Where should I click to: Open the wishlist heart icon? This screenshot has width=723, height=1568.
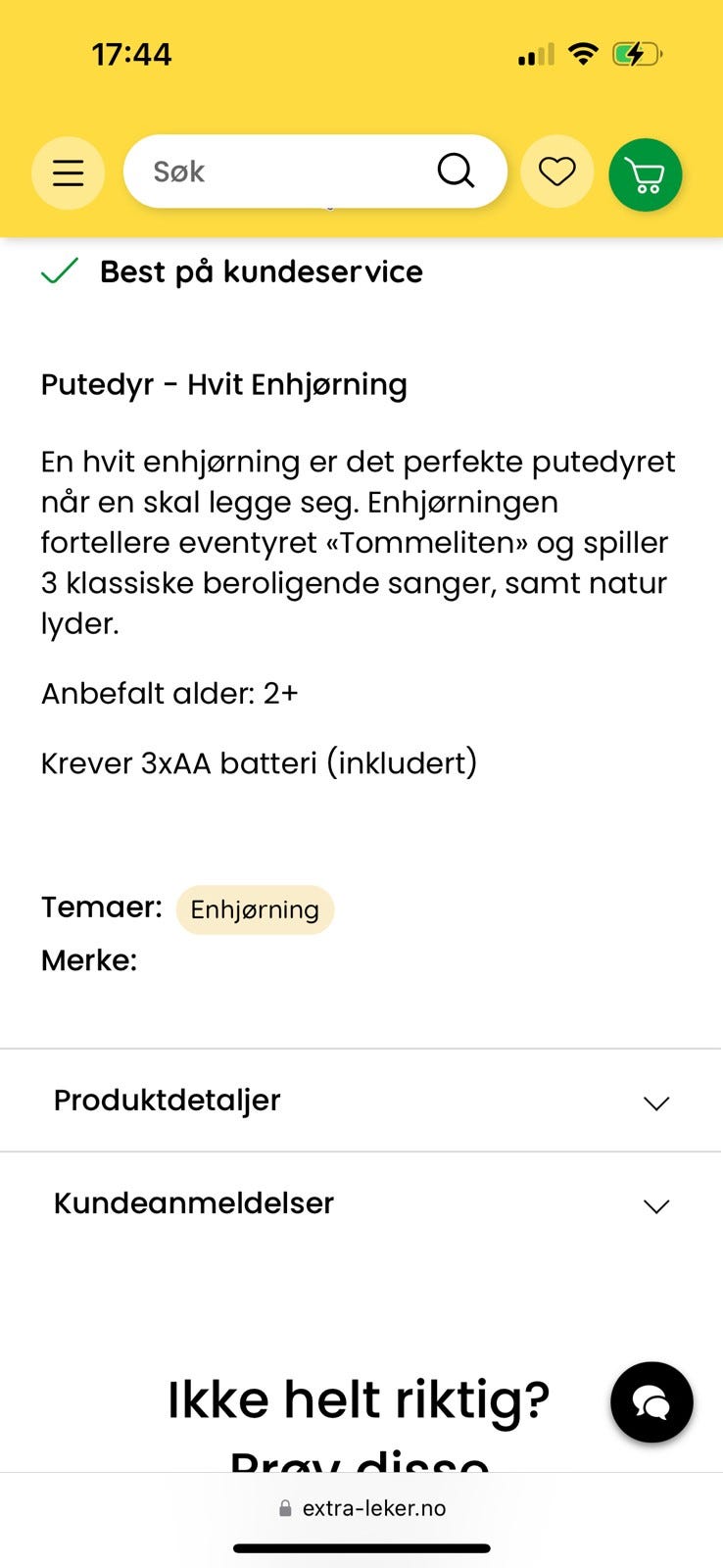[x=557, y=171]
